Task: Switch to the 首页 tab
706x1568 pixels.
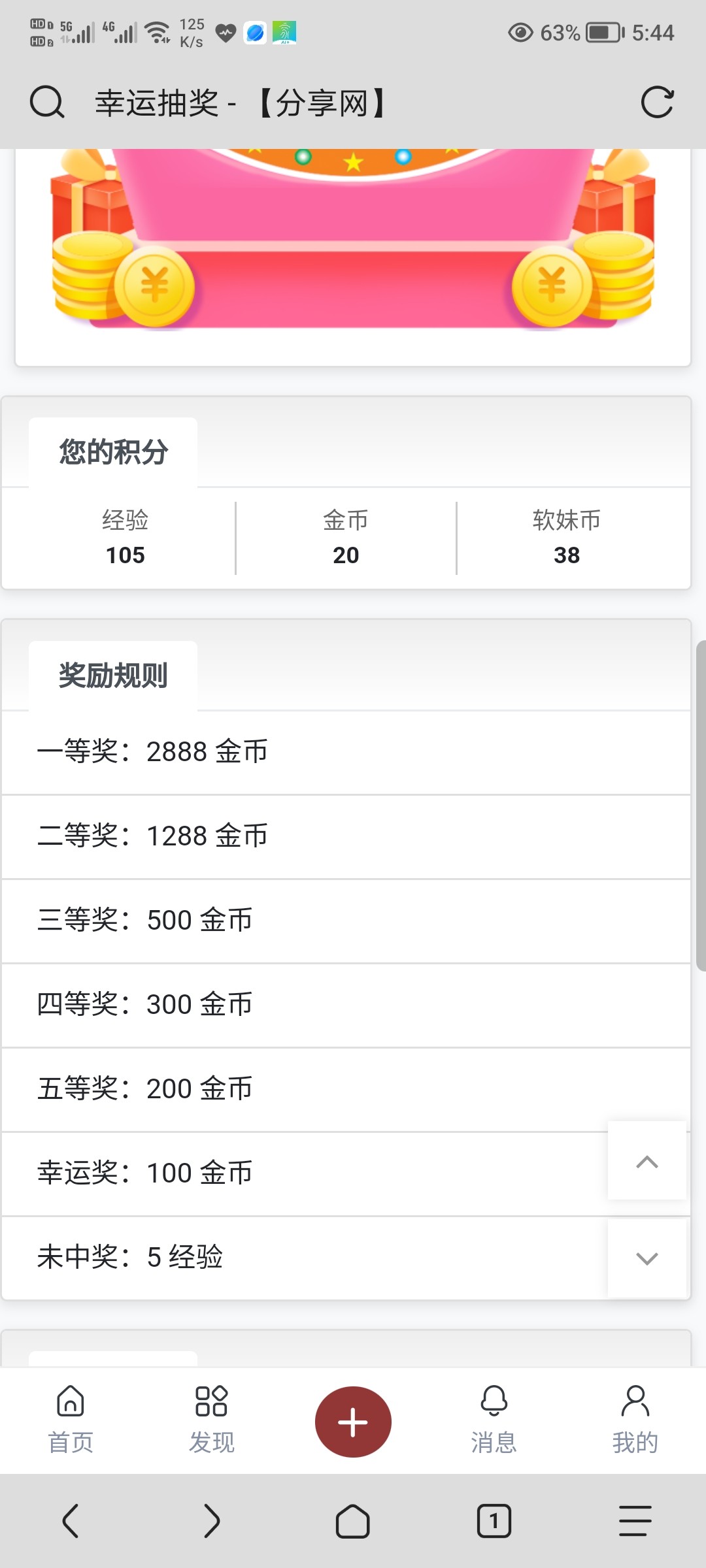Action: coord(71,1420)
